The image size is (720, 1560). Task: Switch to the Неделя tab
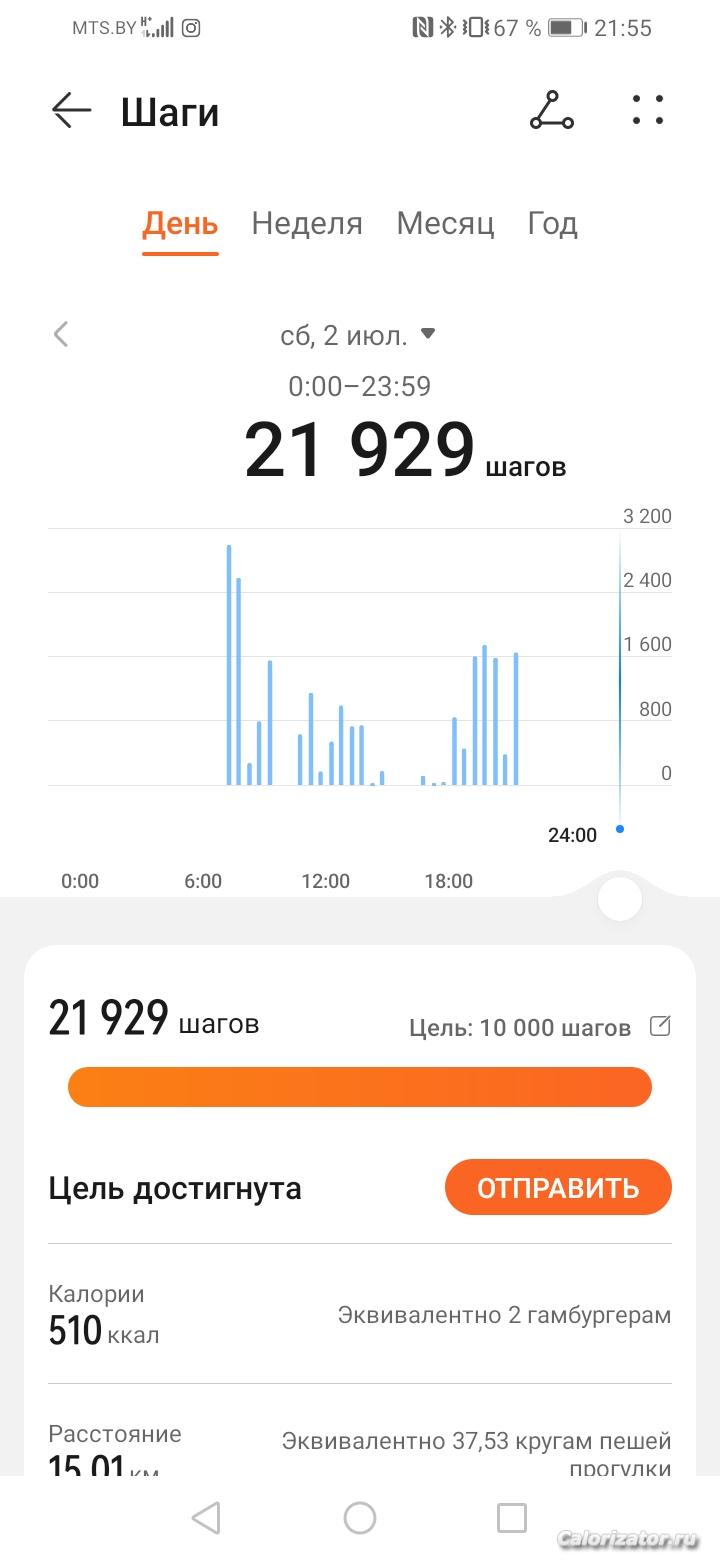(307, 223)
